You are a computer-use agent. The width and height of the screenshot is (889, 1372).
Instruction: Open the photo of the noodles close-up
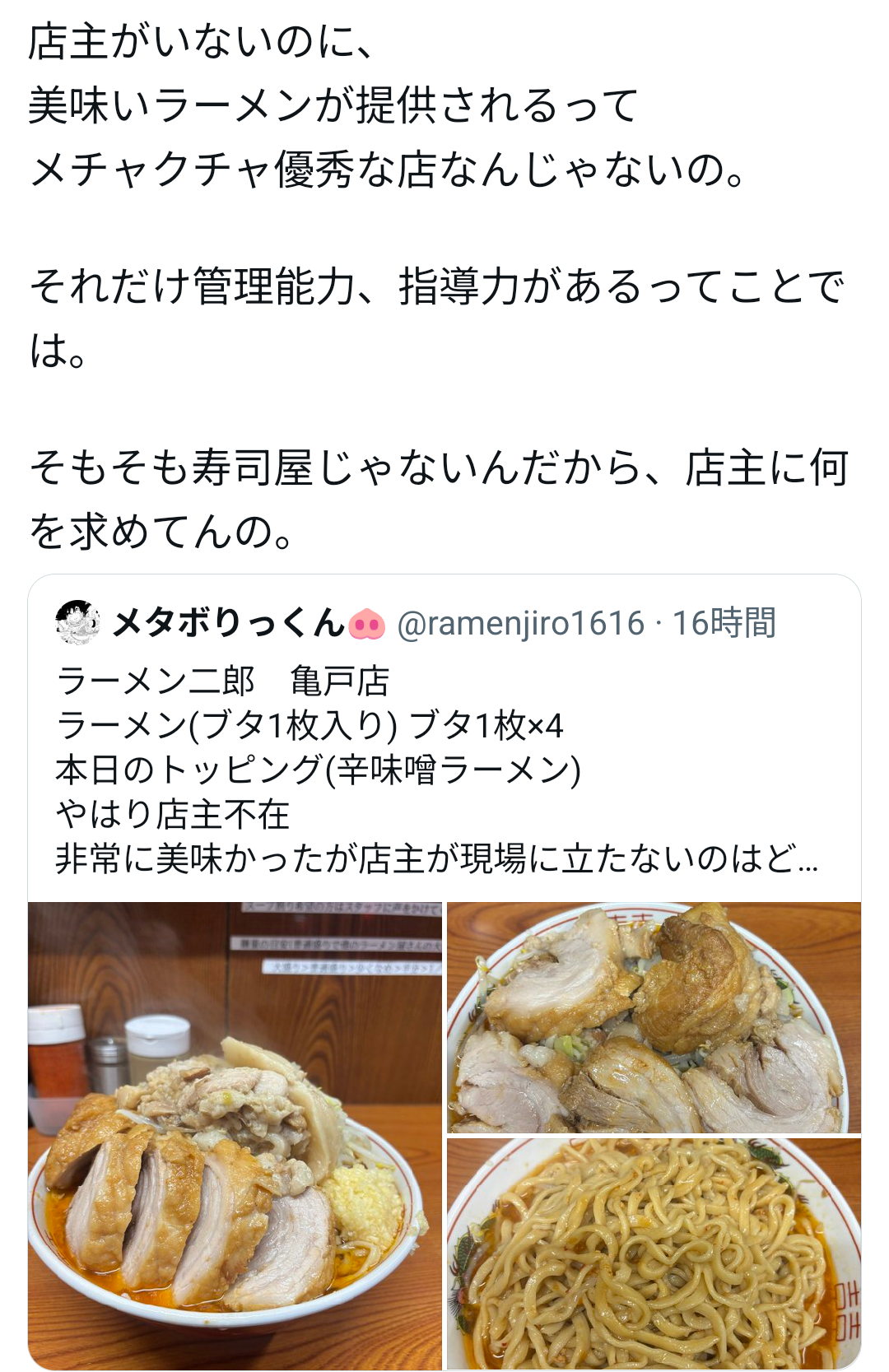tap(654, 1253)
